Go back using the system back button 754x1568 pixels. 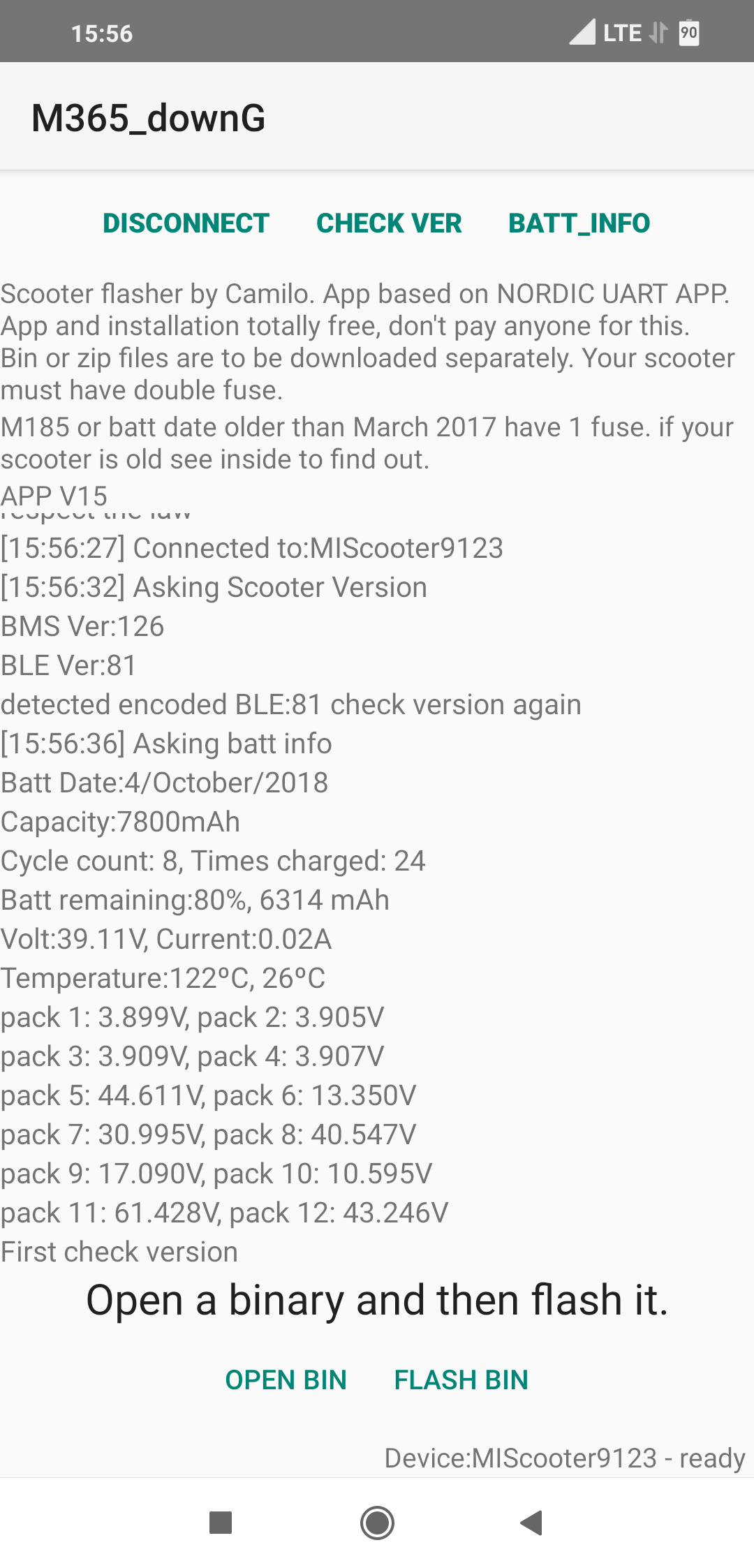click(531, 1523)
